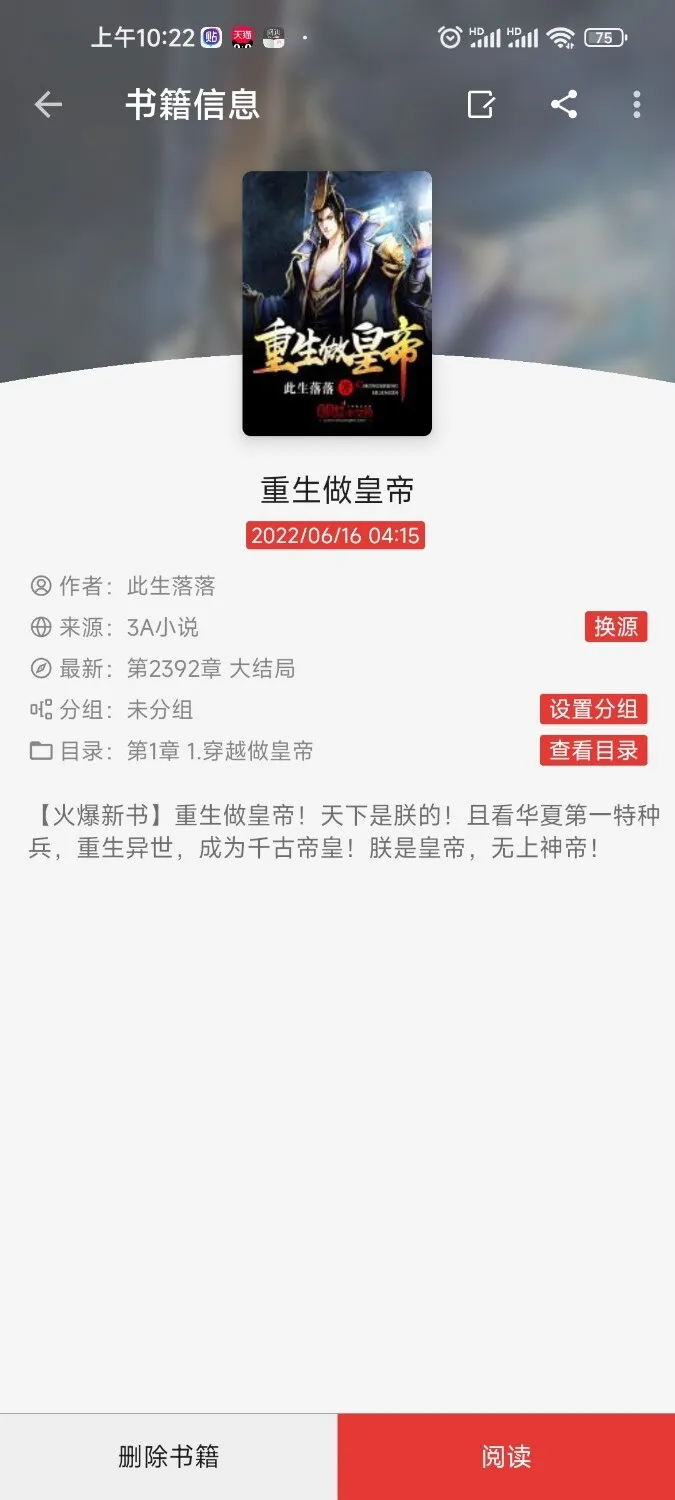675x1500 pixels.
Task: Go back from the 书籍信息 page
Action: [48, 105]
